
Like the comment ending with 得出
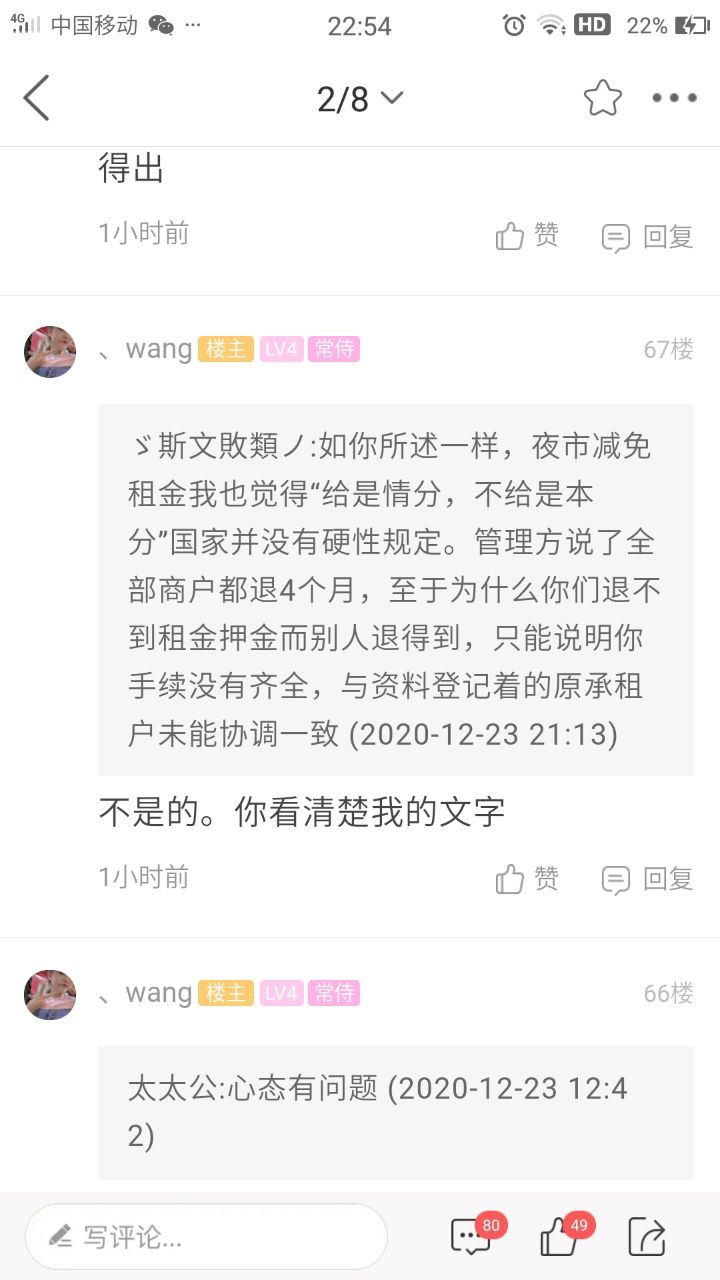pyautogui.click(x=527, y=236)
